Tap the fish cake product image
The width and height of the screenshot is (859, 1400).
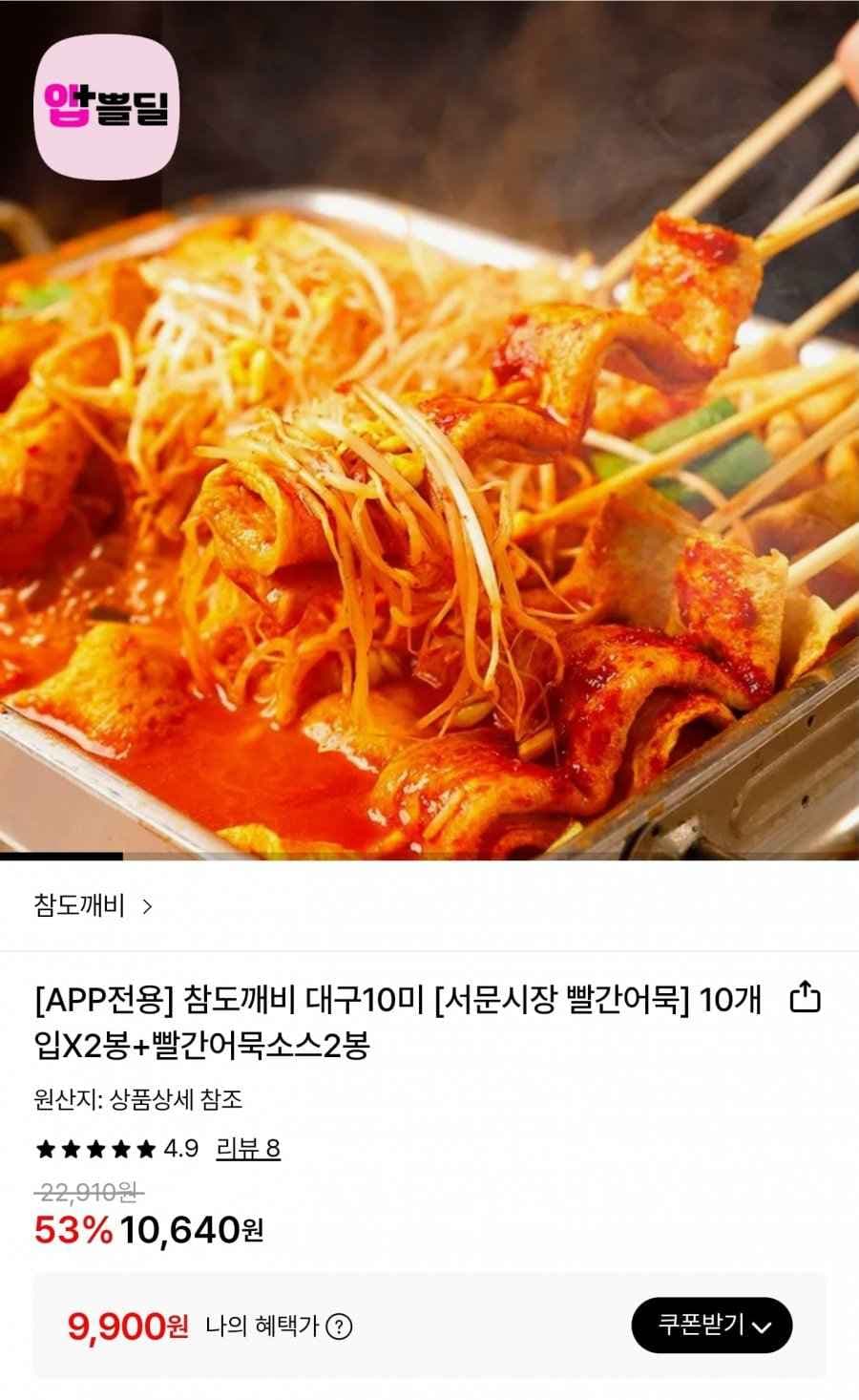coord(429,477)
